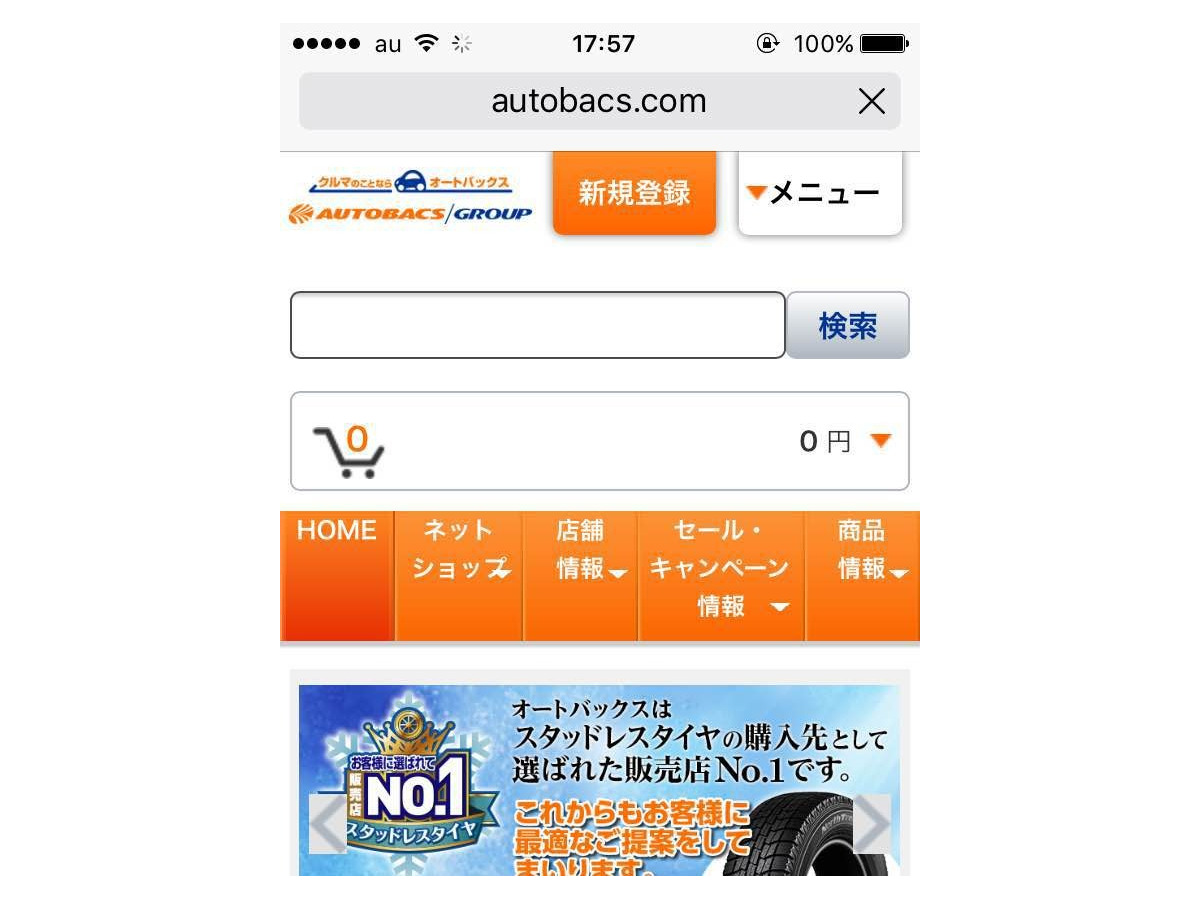Show the previous banner slide
This screenshot has height=900, width=1200.
(x=326, y=824)
